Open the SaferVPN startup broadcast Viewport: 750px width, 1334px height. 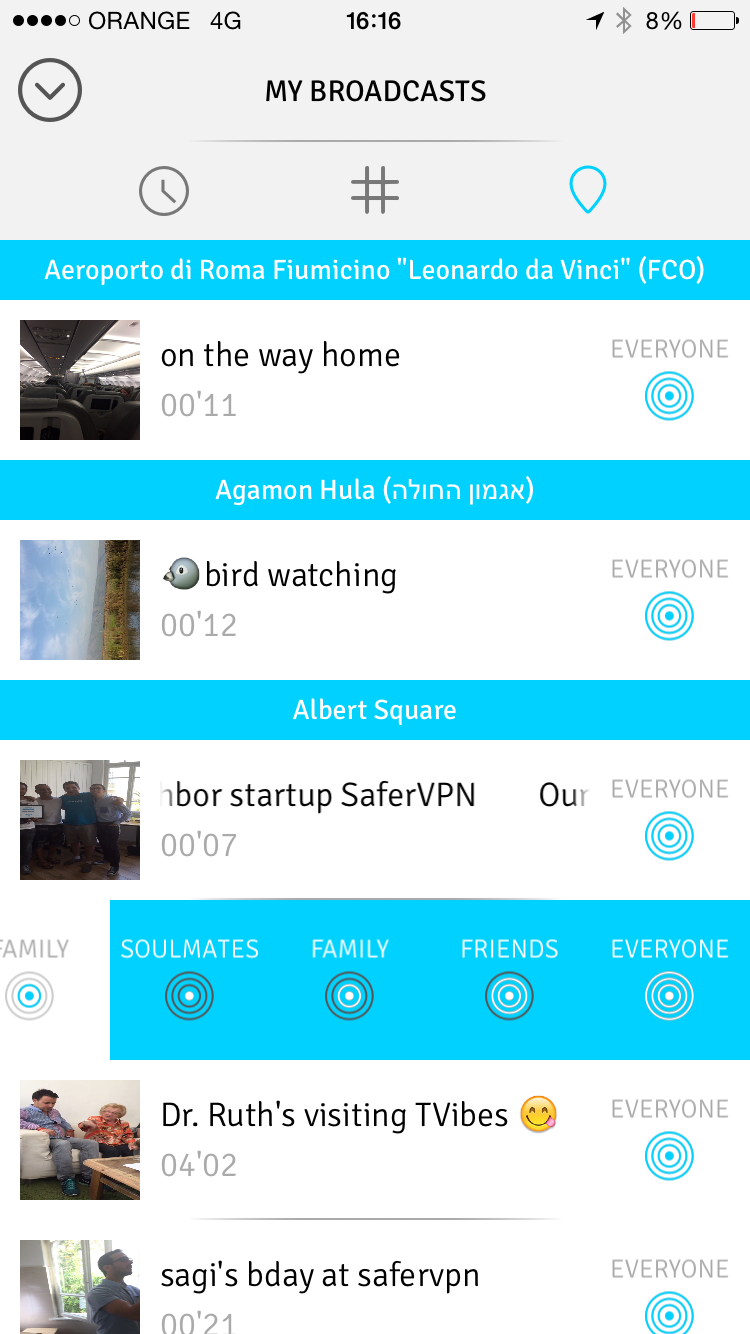point(300,818)
